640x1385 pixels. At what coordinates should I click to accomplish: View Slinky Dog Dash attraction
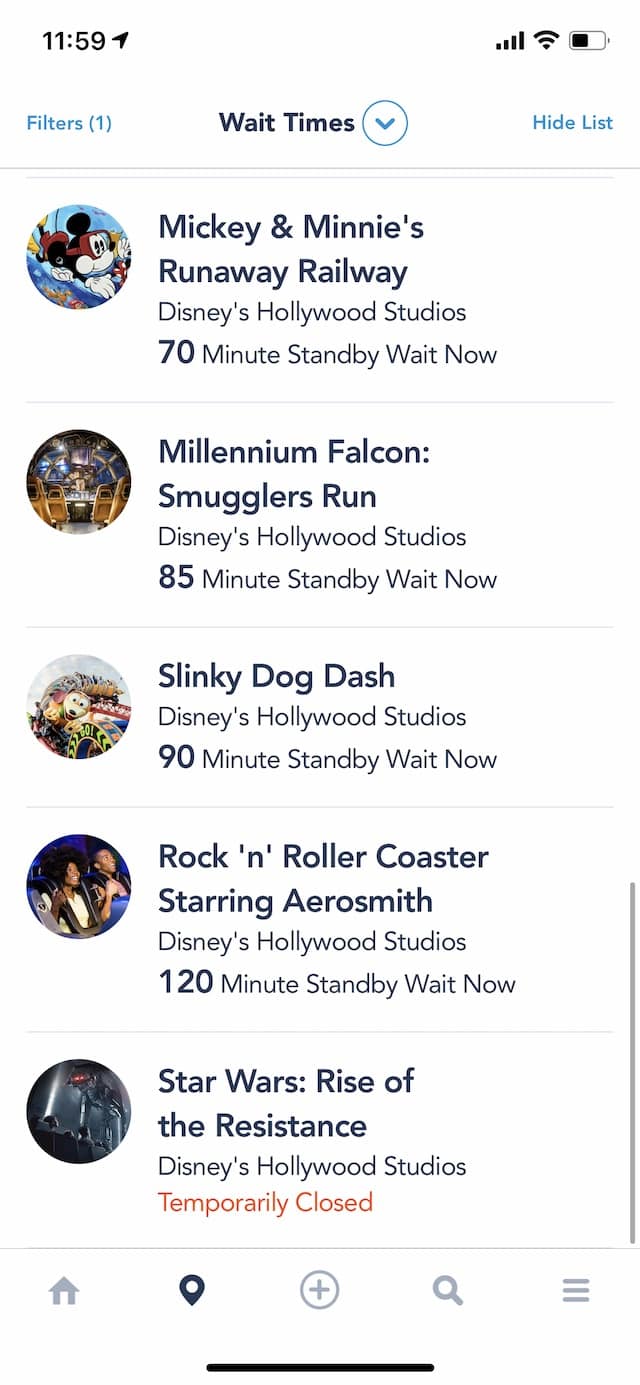320,718
